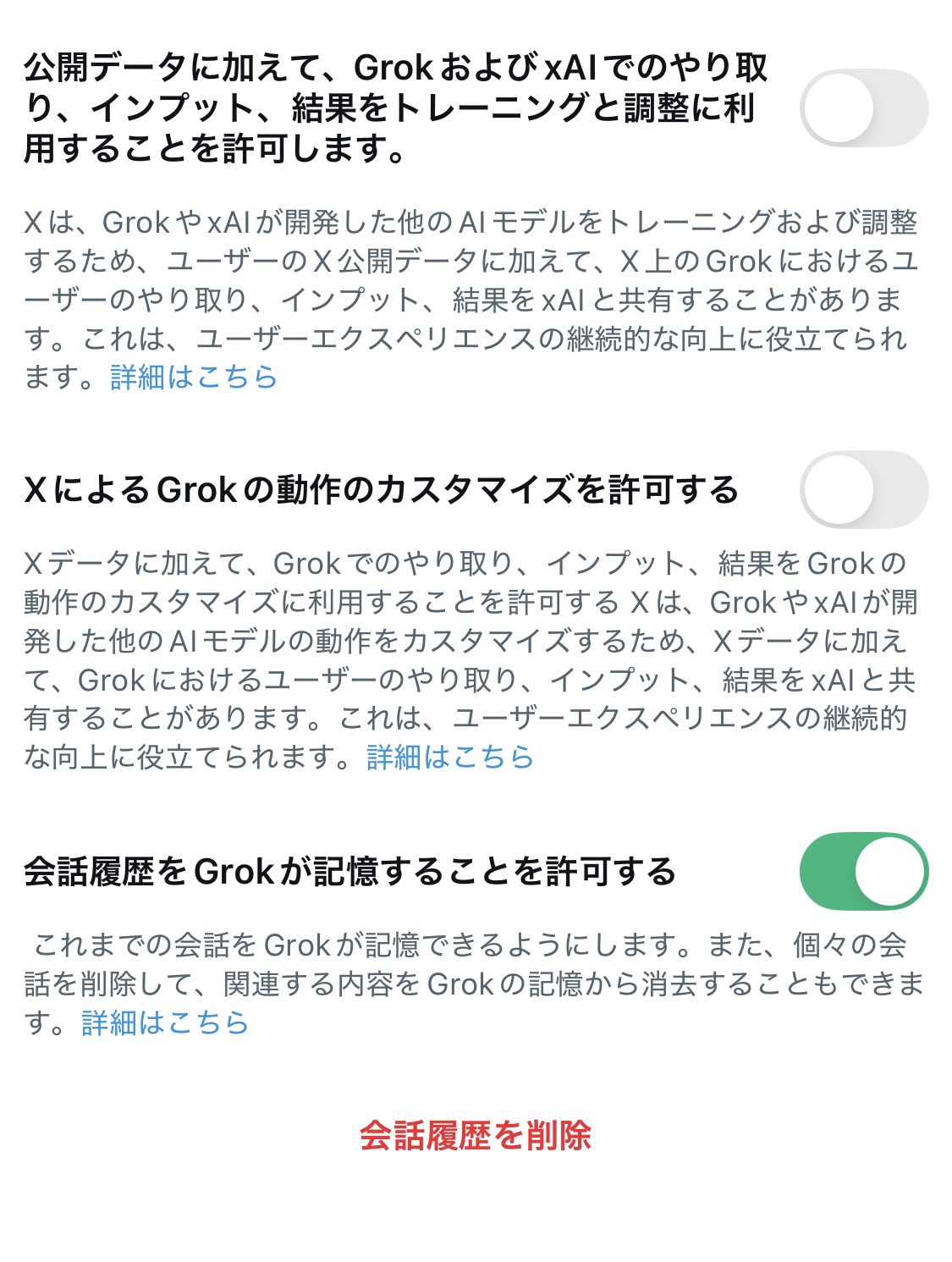Open 詳細はこちら link under training data description

pyautogui.click(x=194, y=377)
